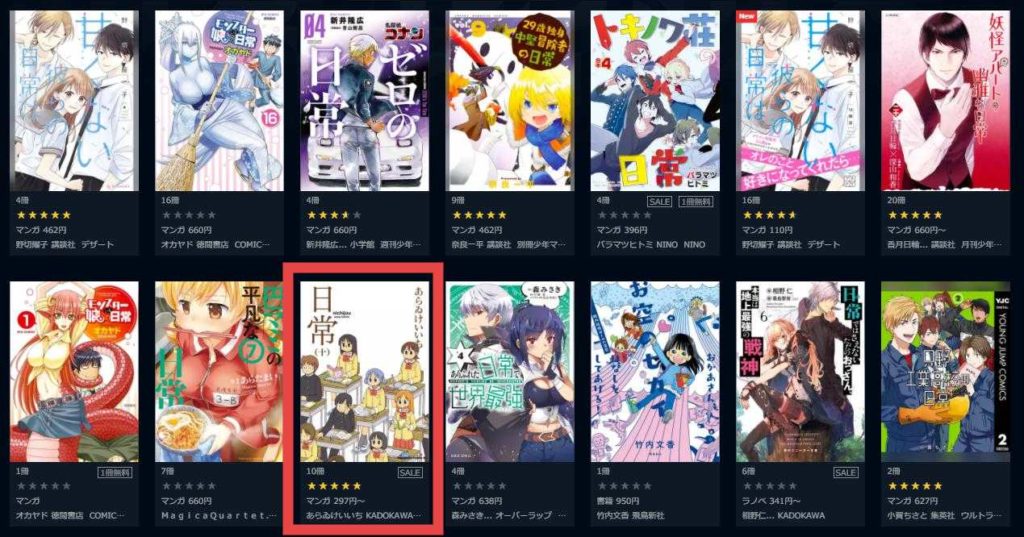
Task: Open the 950円 book by 竹内文香
Action: [x=655, y=371]
